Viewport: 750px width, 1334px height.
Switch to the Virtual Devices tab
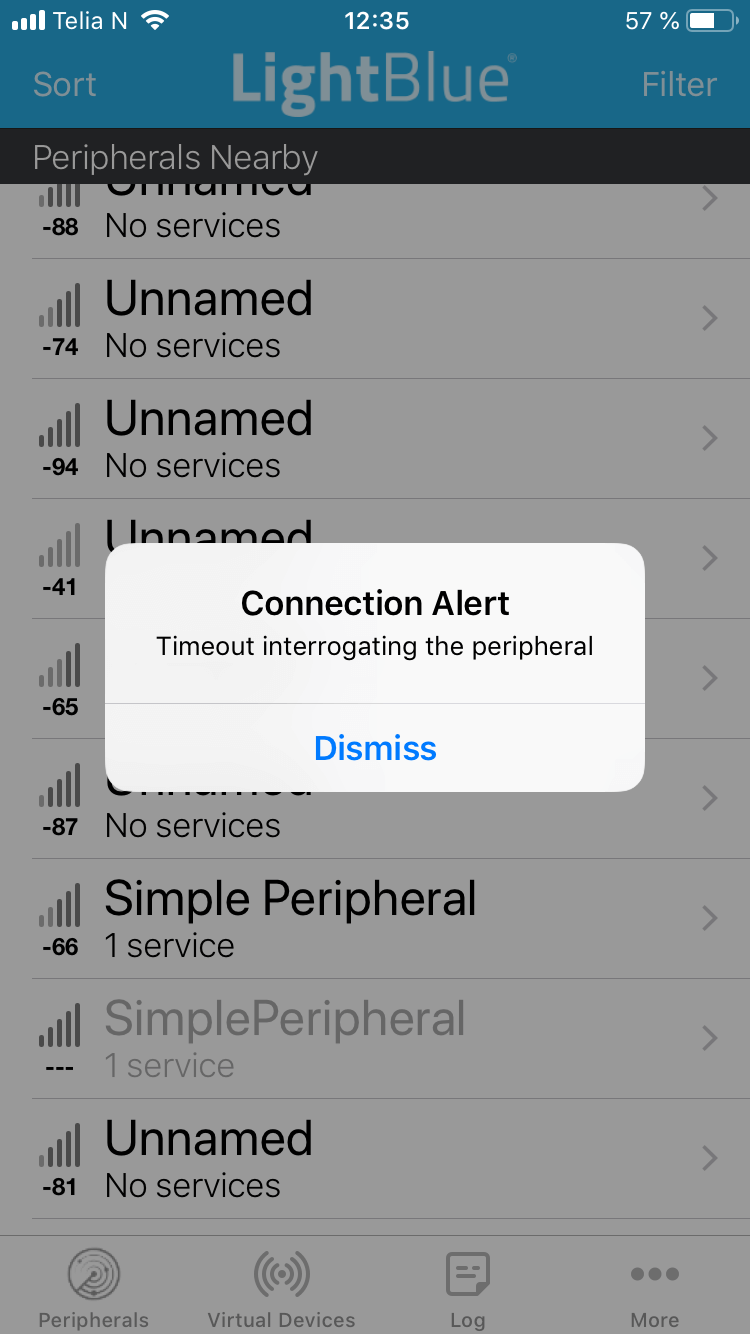pyautogui.click(x=281, y=1290)
